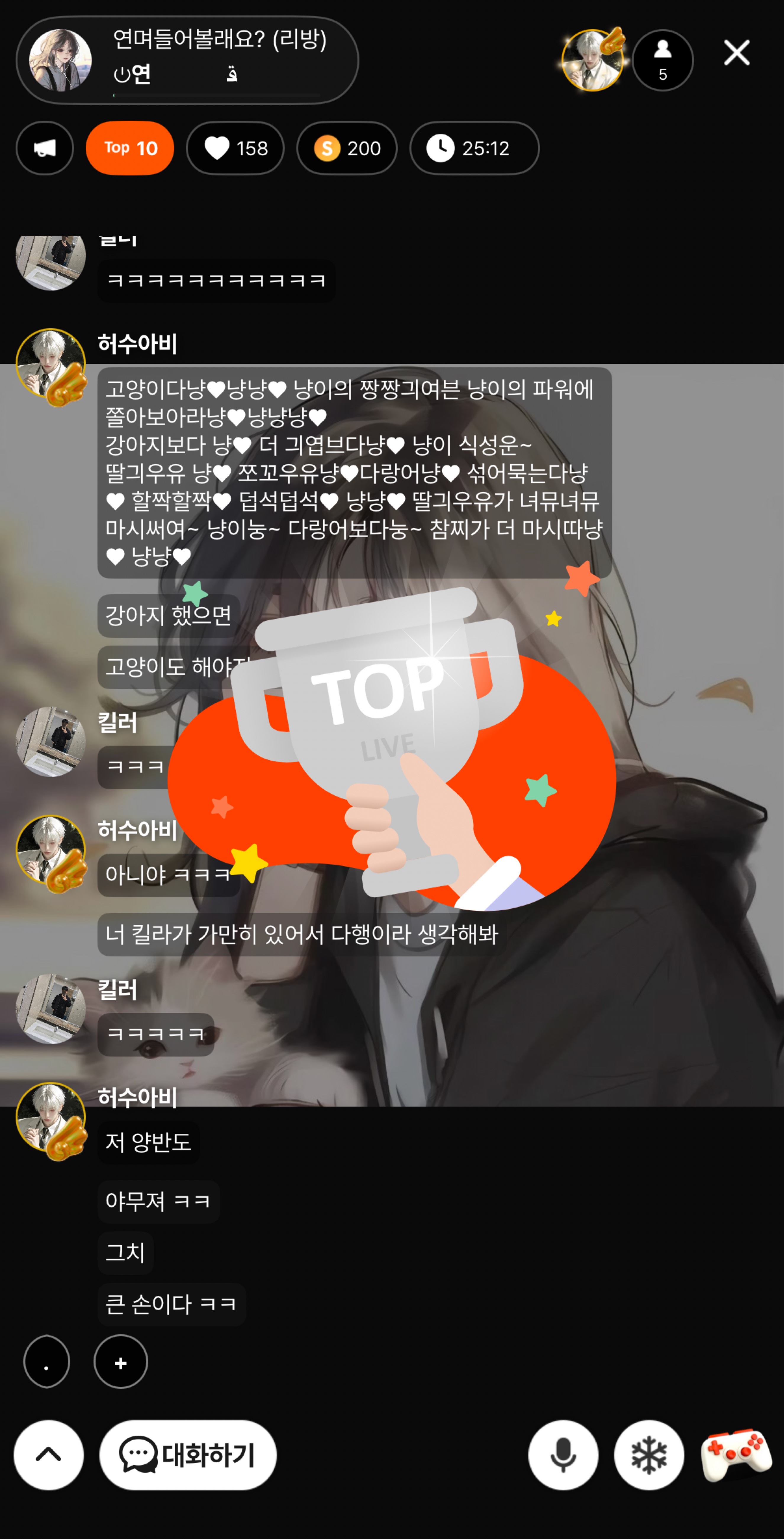Open the 200 spoon chip

click(x=347, y=148)
